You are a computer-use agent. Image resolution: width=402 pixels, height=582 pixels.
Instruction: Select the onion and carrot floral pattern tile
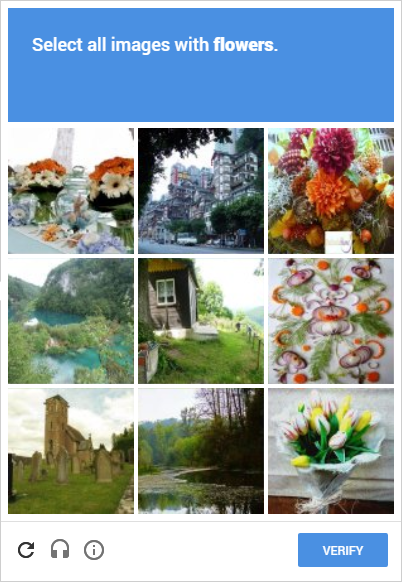[x=331, y=321]
